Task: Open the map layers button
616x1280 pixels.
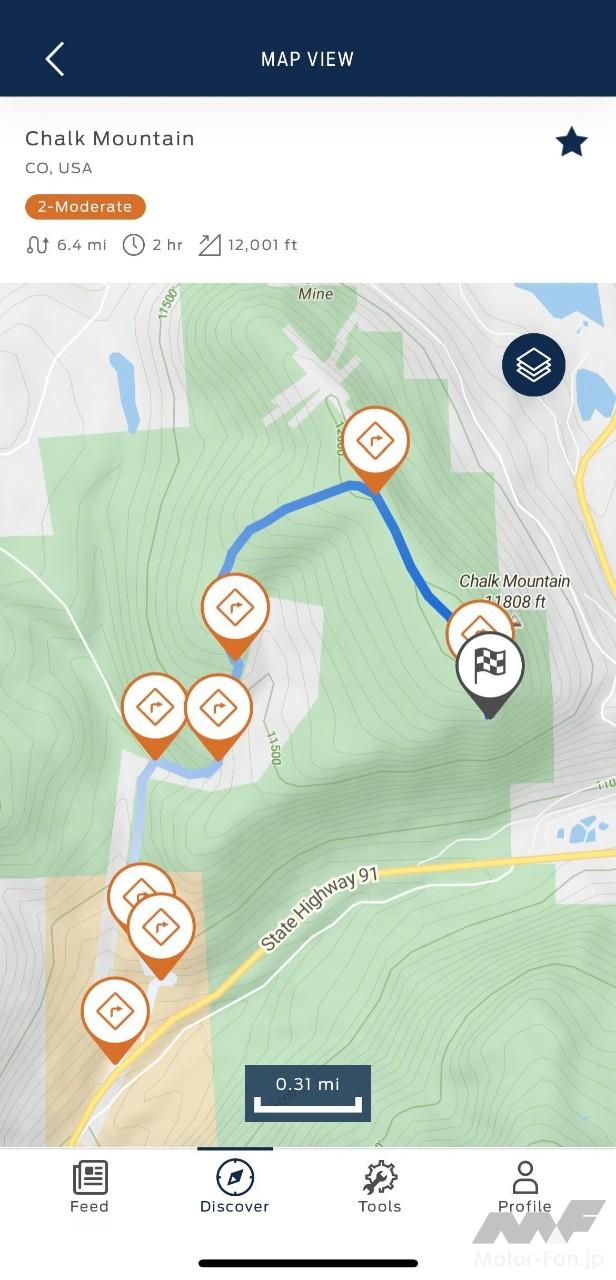Action: [x=533, y=365]
